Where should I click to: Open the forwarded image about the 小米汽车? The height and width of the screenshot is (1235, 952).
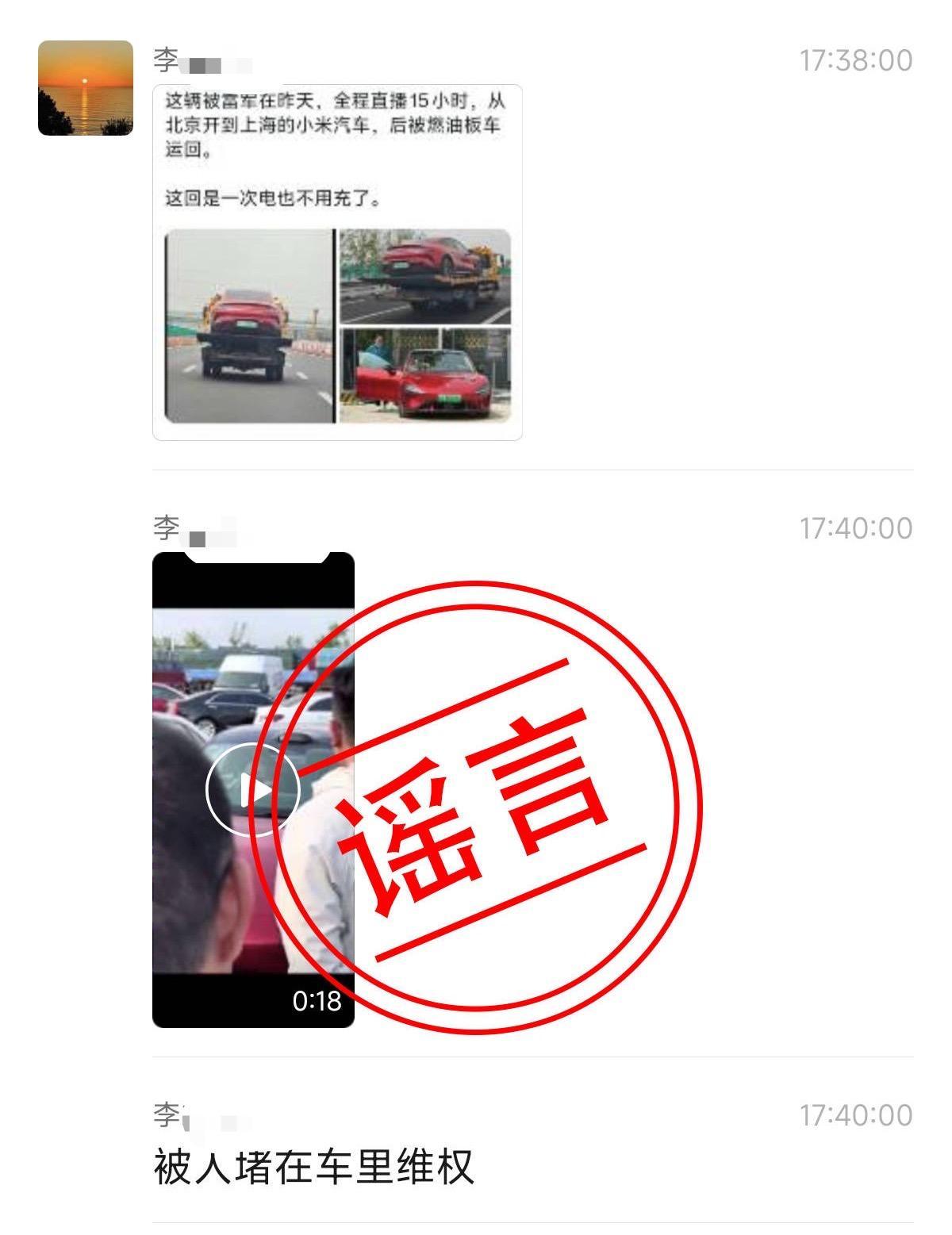(x=337, y=262)
